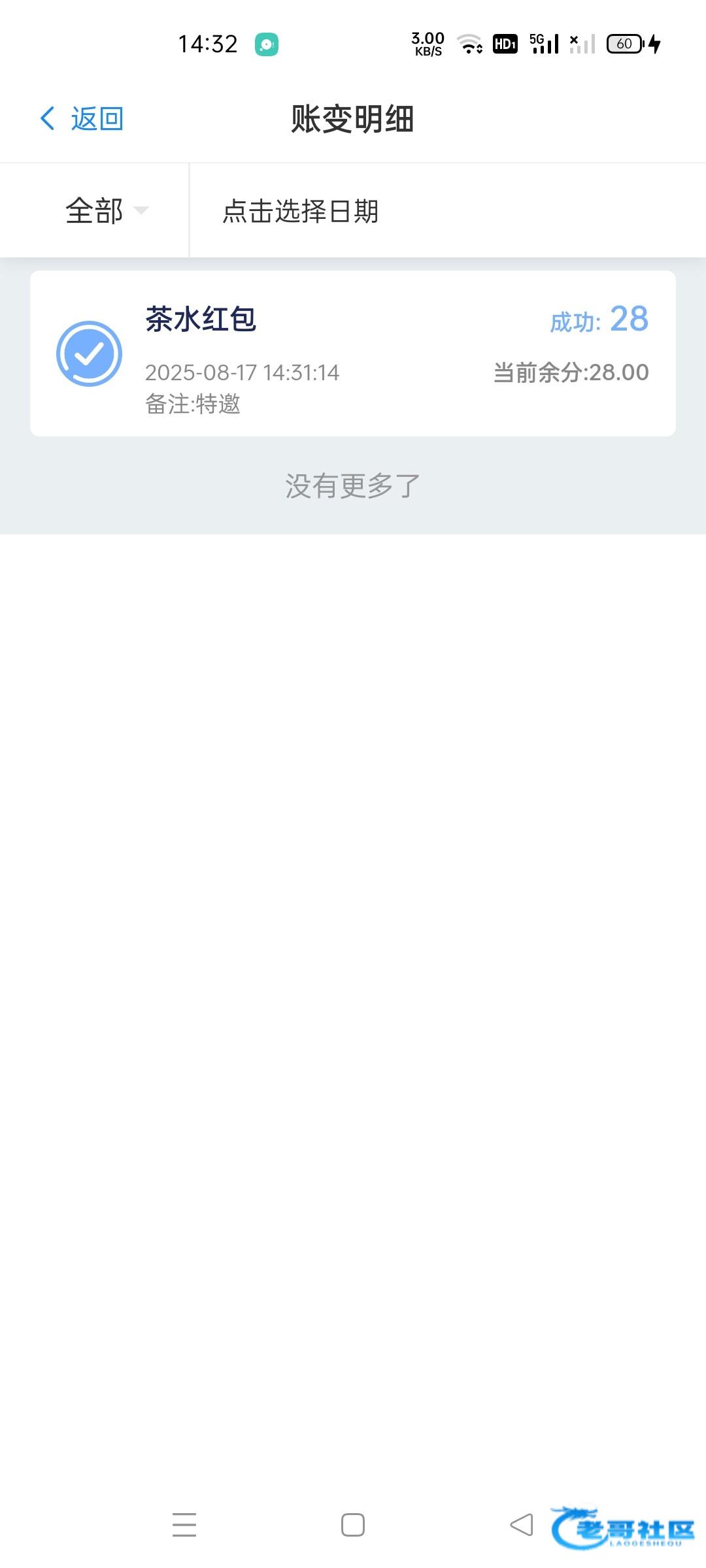Tap the system home button
This screenshot has height=1568, width=706.
click(353, 1525)
